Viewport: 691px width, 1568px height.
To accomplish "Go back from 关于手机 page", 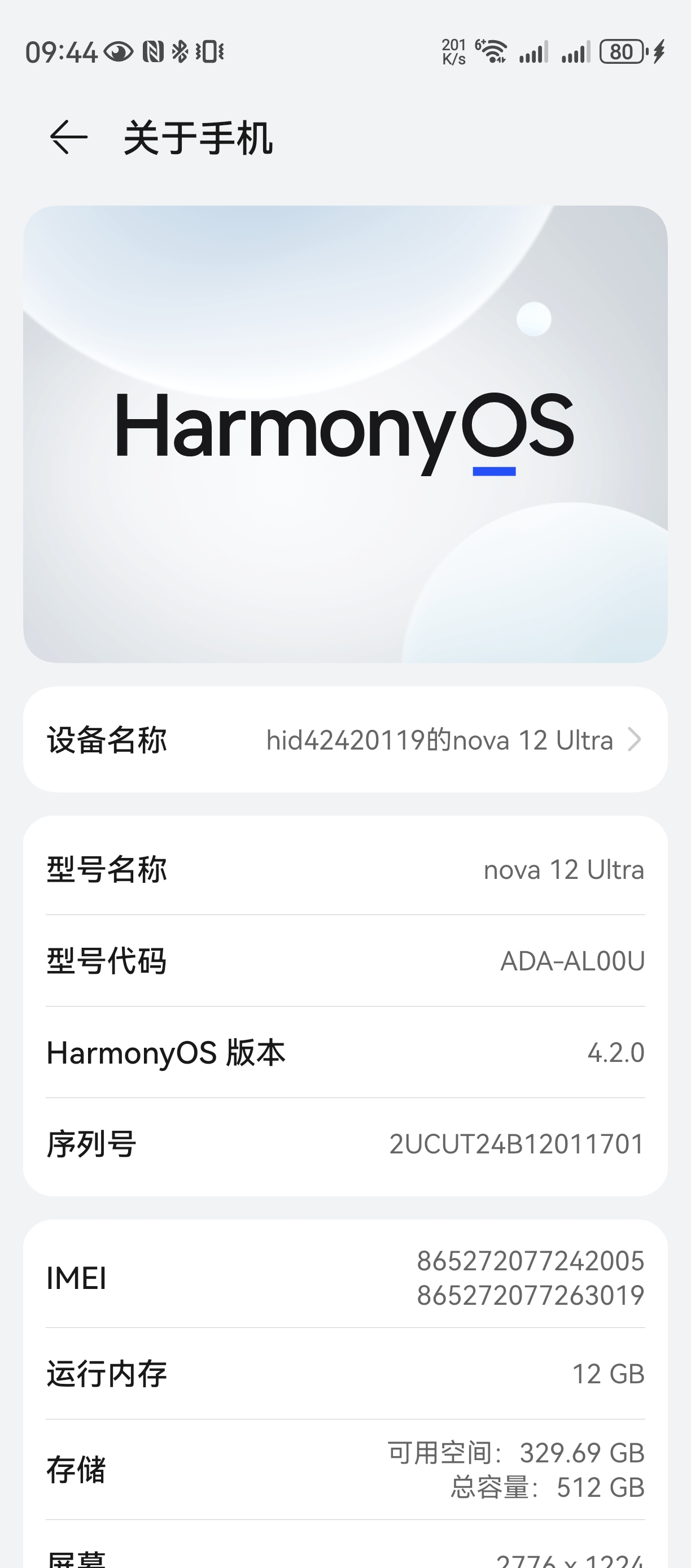I will (x=68, y=137).
